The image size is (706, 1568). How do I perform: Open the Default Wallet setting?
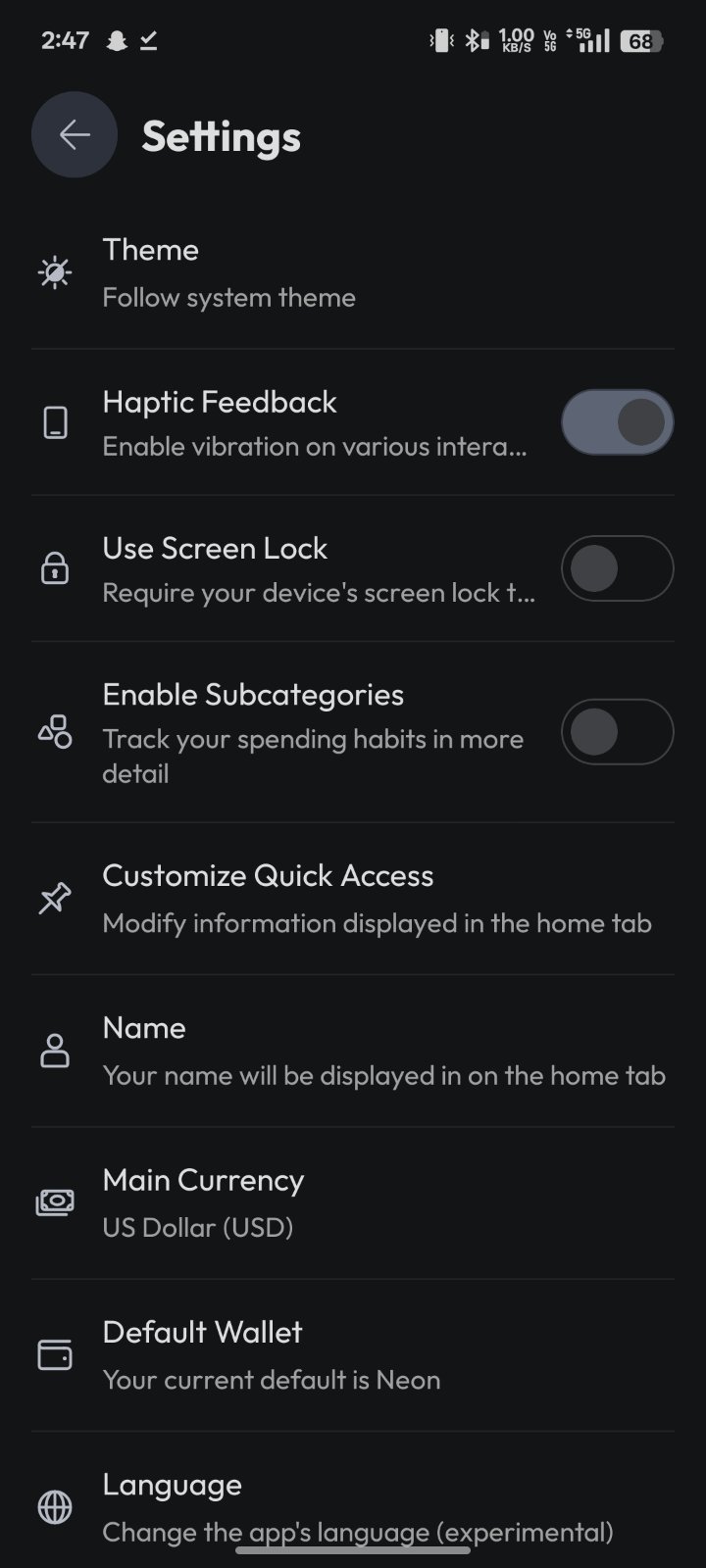point(353,1355)
